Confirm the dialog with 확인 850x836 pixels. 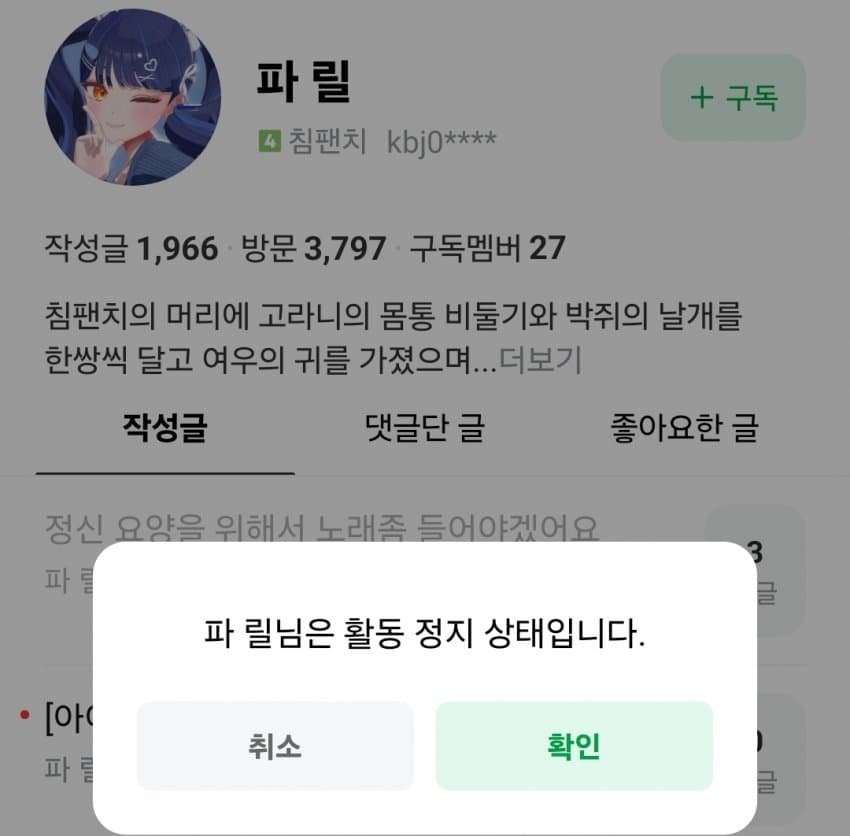(573, 746)
